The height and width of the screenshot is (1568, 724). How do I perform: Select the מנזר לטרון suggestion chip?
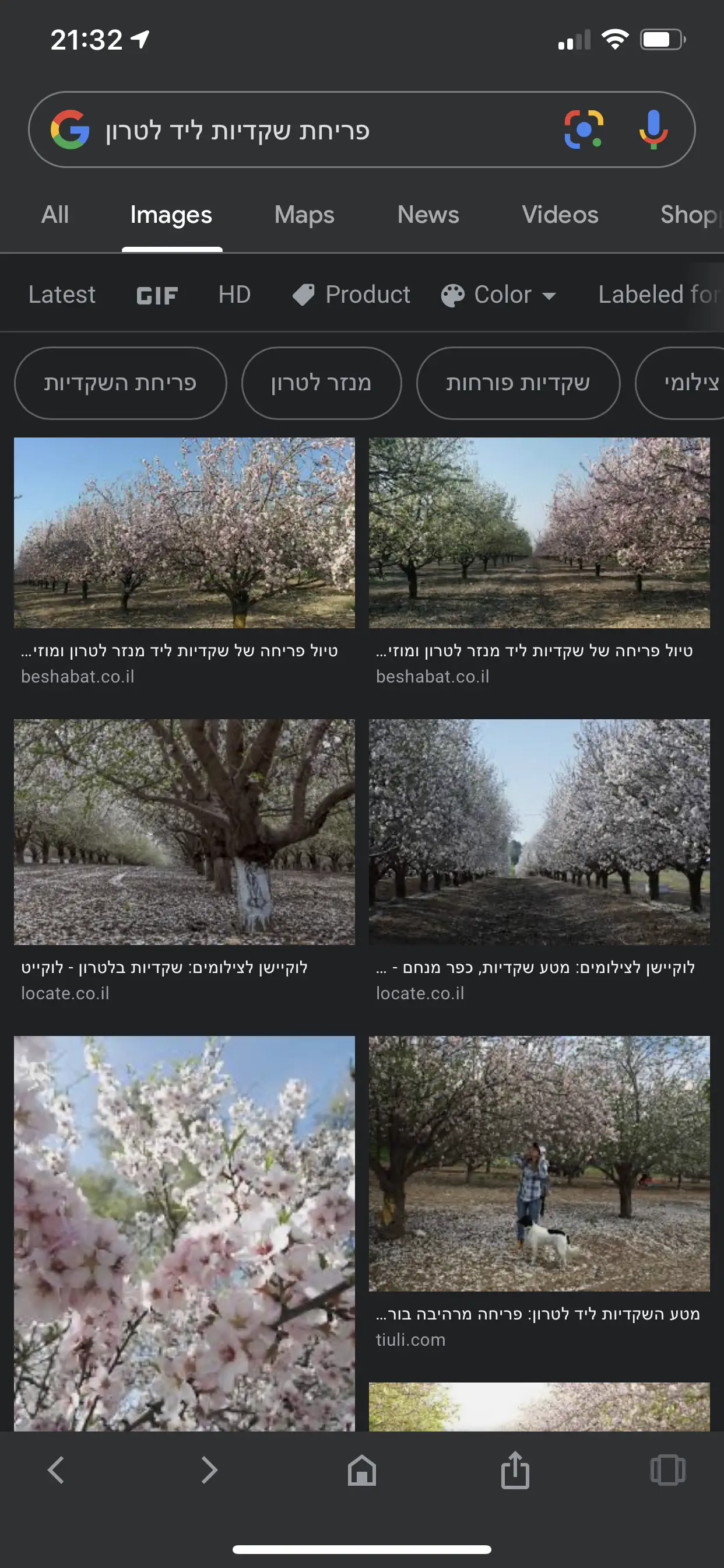tap(321, 383)
